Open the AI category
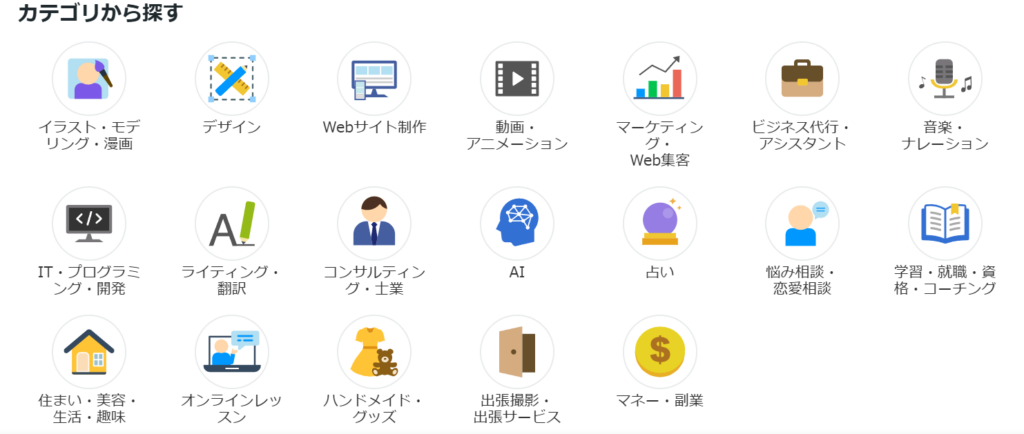 517,224
